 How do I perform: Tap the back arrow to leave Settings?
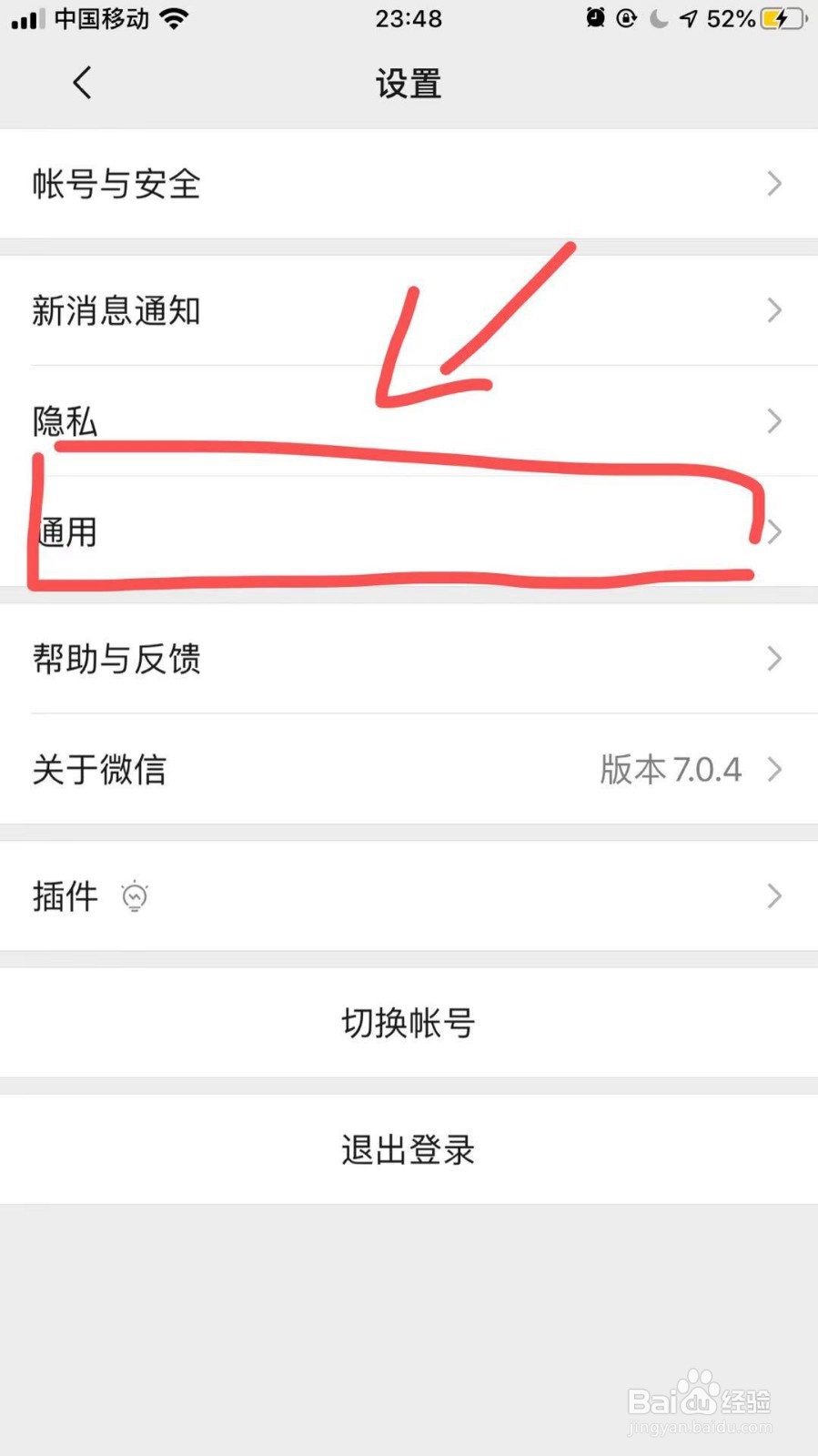coord(82,82)
